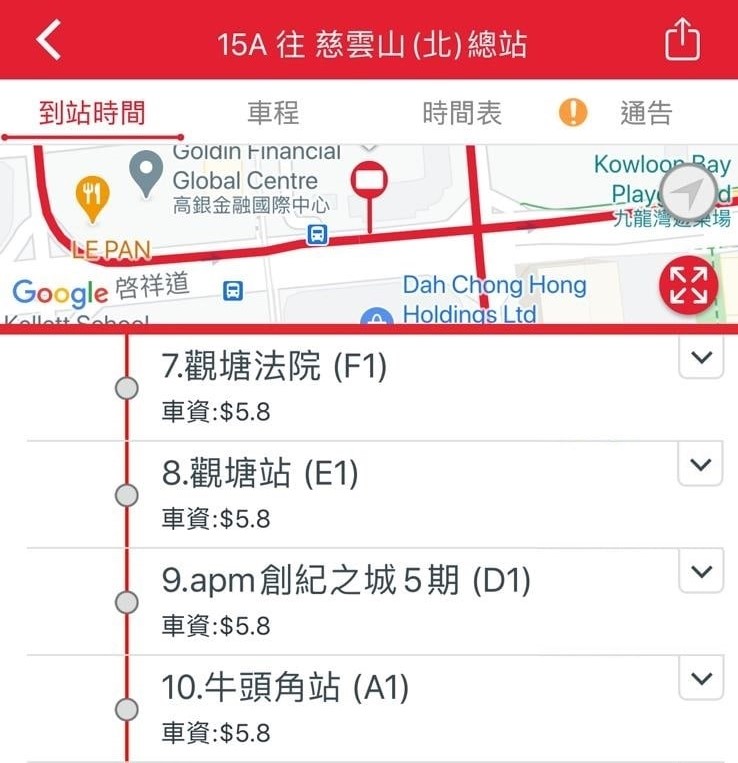The width and height of the screenshot is (738, 763).
Task: Go back using the header arrow
Action: click(x=48, y=41)
